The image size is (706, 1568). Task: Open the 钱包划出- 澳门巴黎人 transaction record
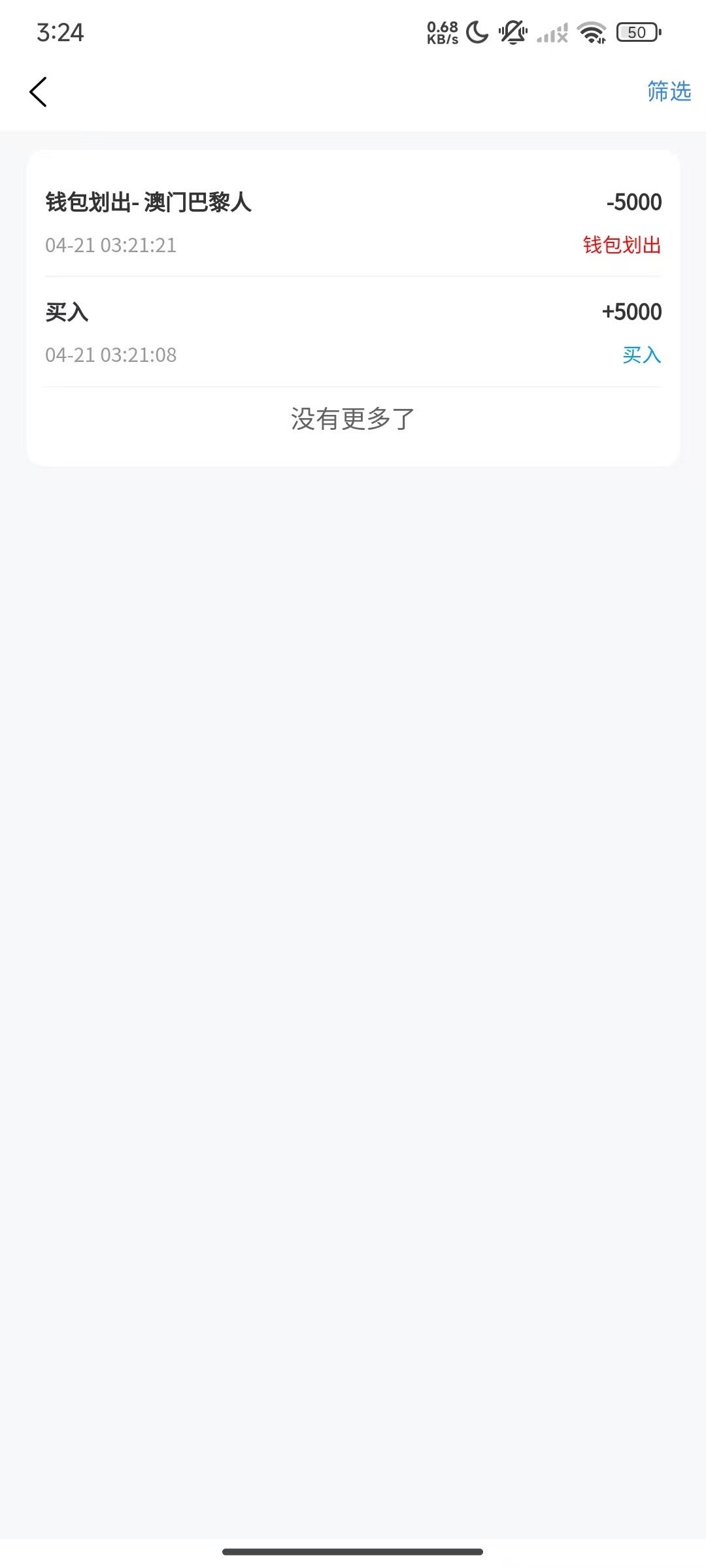pos(353,222)
